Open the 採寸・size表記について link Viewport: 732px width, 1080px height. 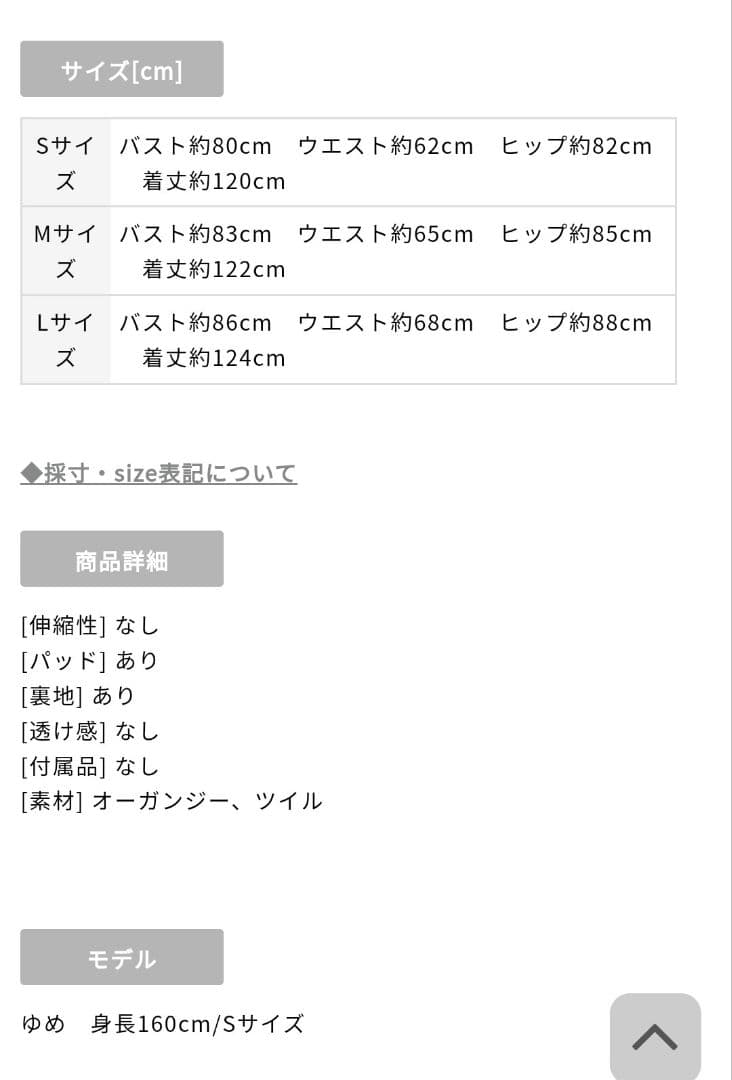[159, 473]
